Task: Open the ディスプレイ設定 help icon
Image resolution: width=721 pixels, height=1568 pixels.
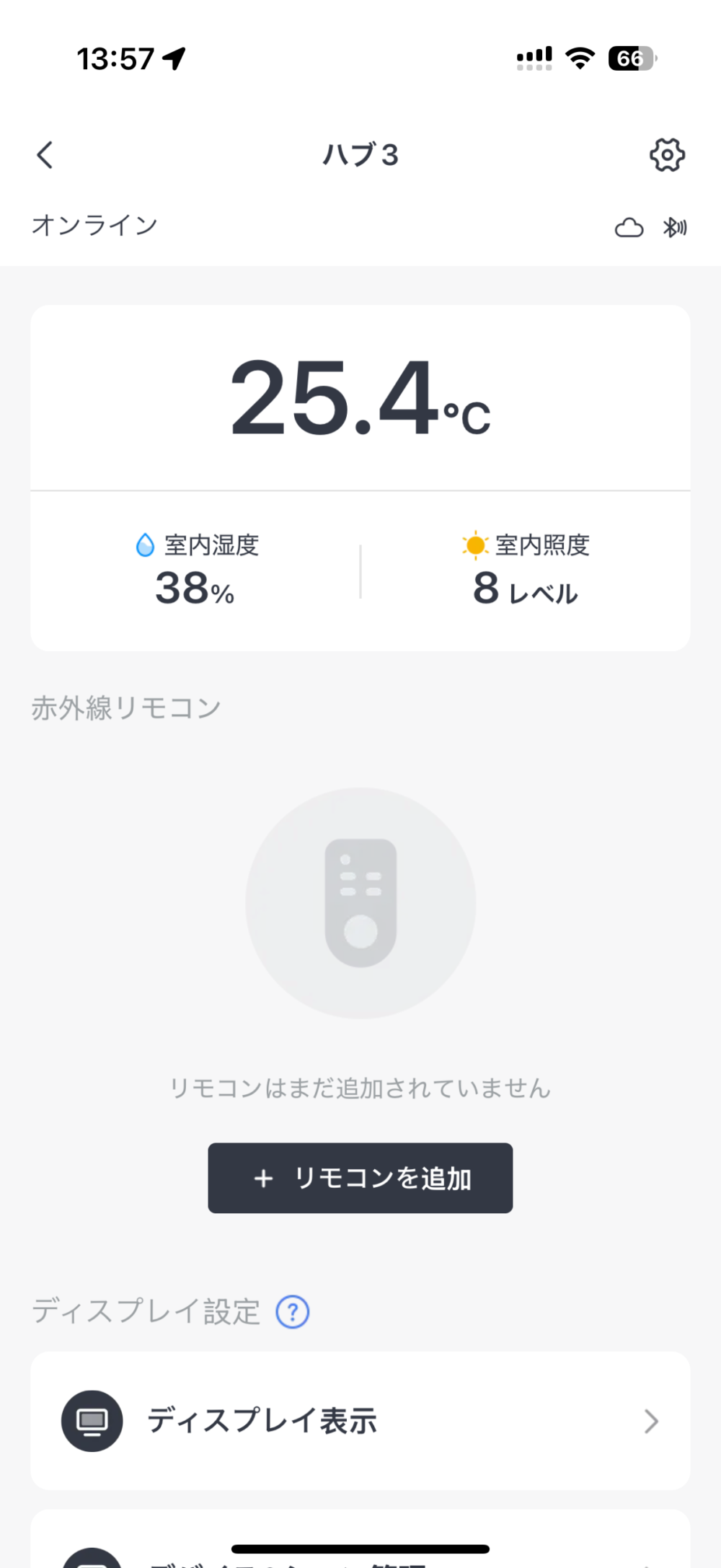Action: (293, 1312)
